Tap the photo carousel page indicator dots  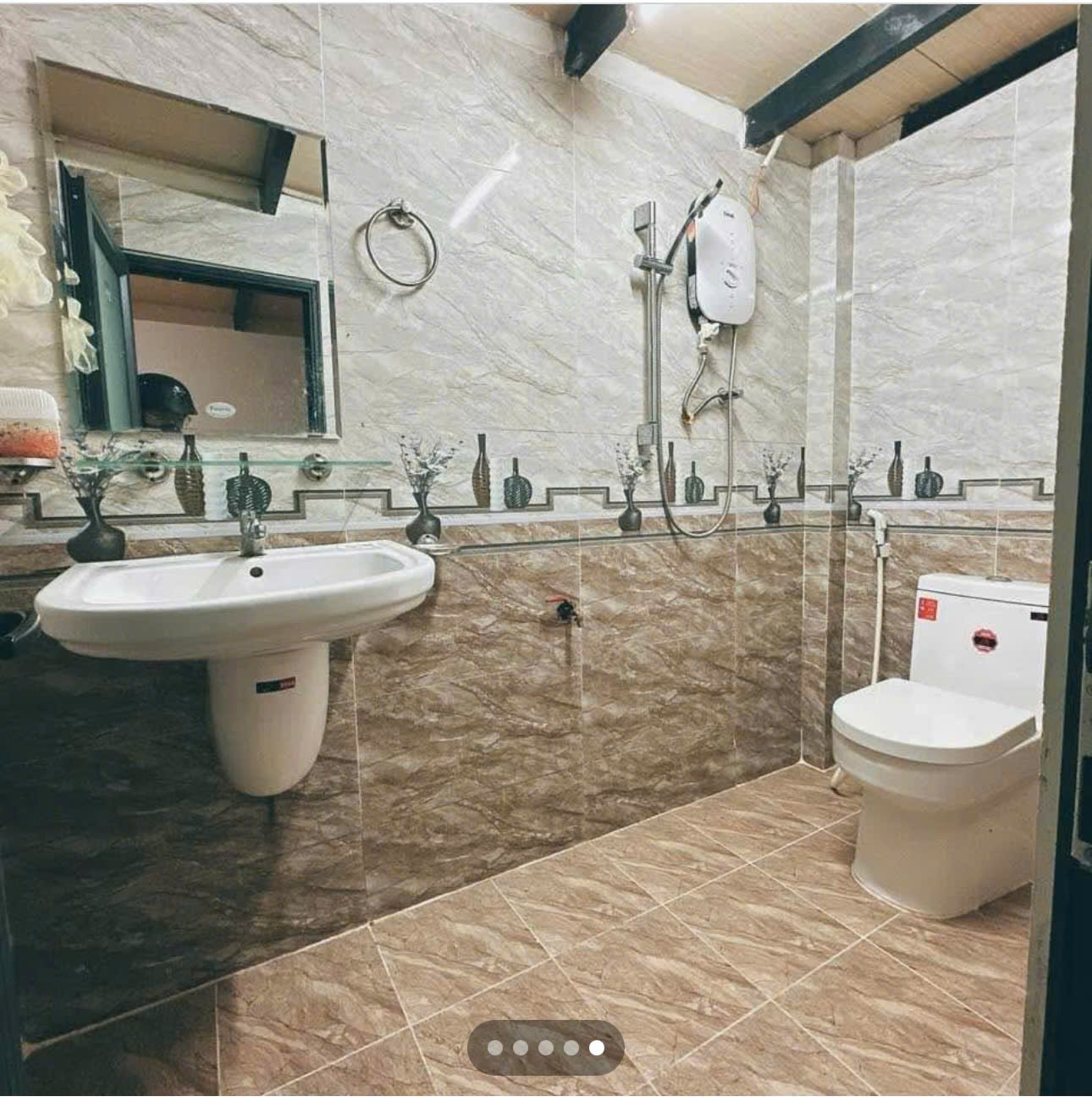tap(545, 1048)
